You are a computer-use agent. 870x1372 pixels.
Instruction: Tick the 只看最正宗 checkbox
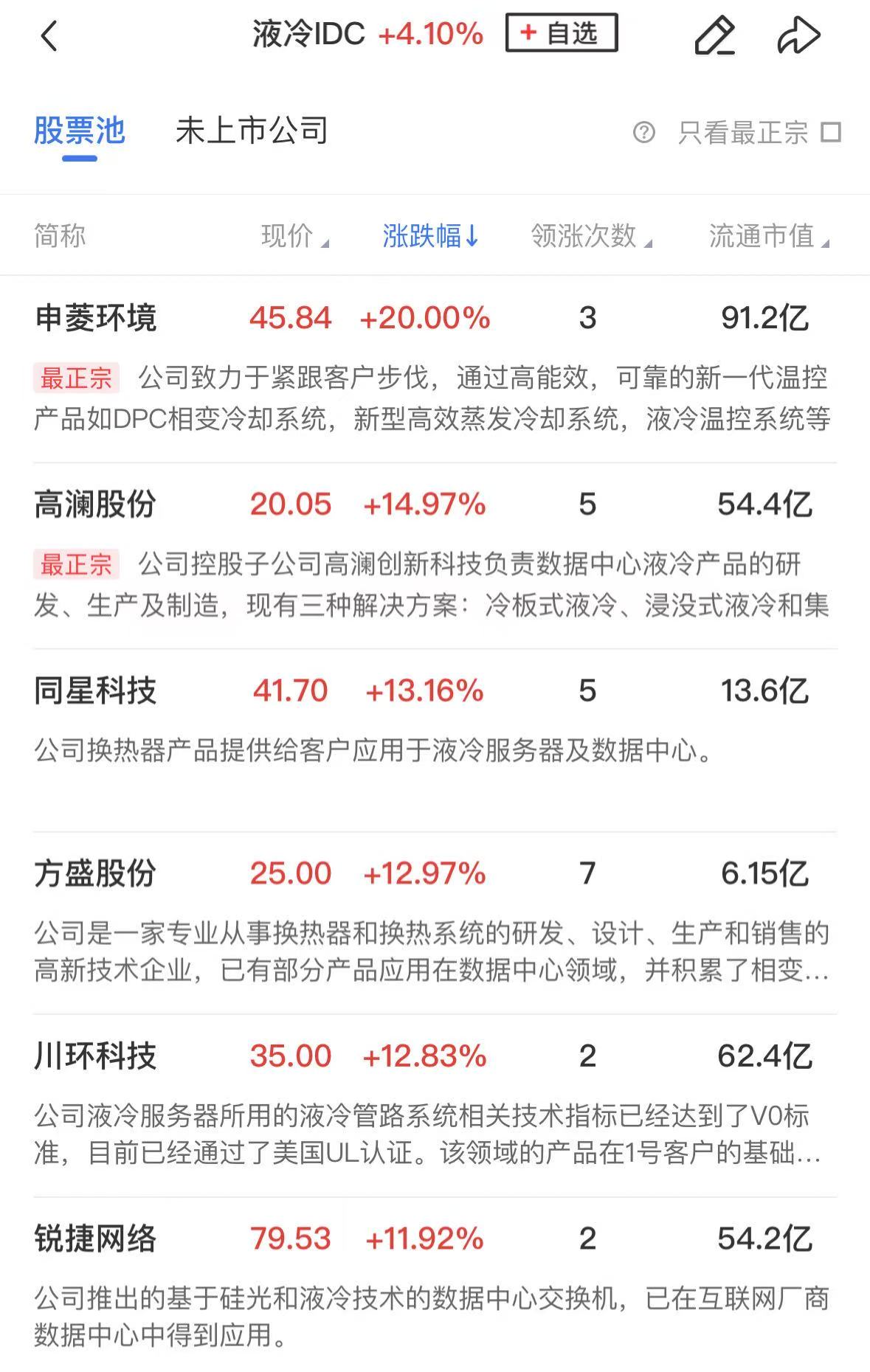[831, 133]
